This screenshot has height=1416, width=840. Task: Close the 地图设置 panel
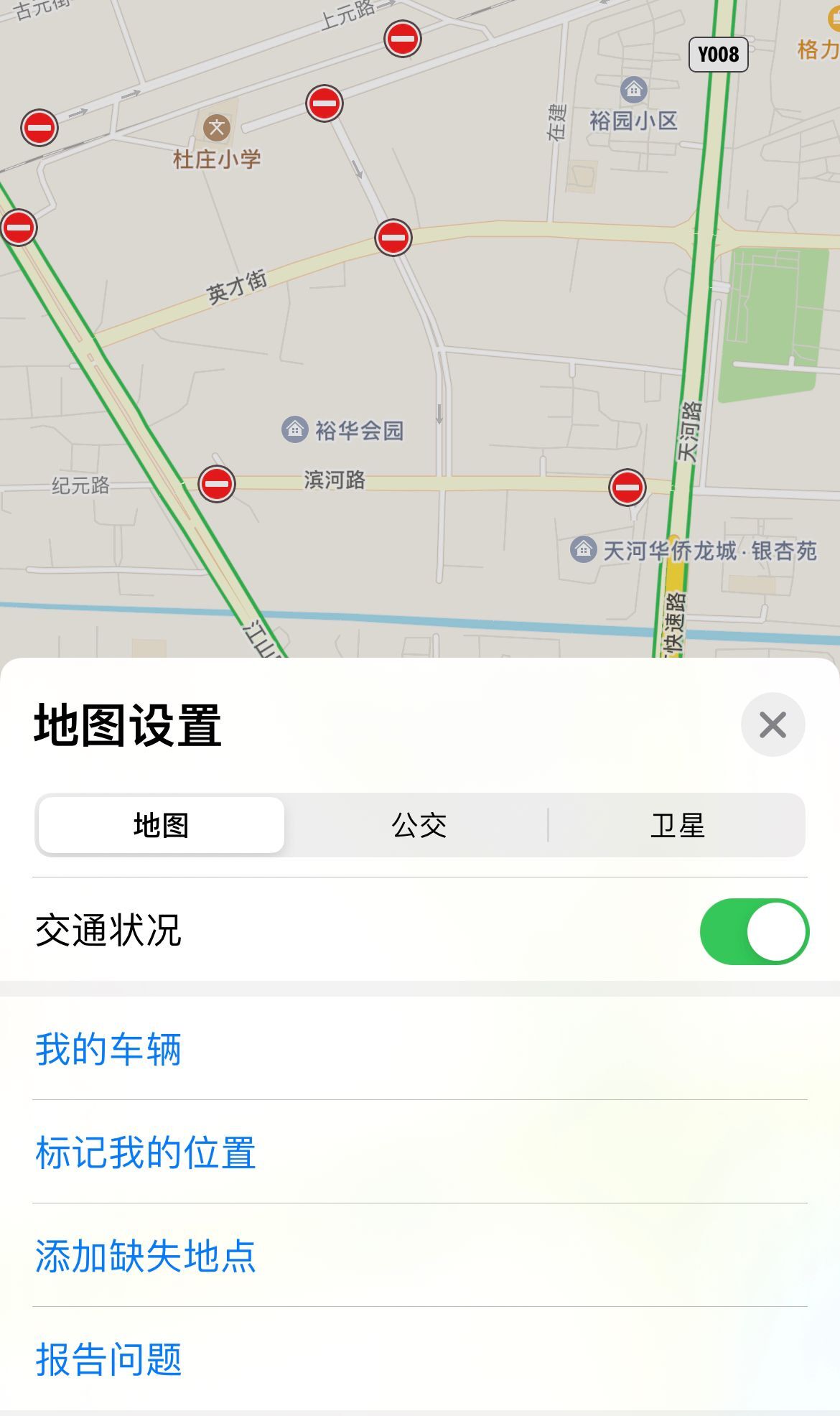tap(773, 725)
